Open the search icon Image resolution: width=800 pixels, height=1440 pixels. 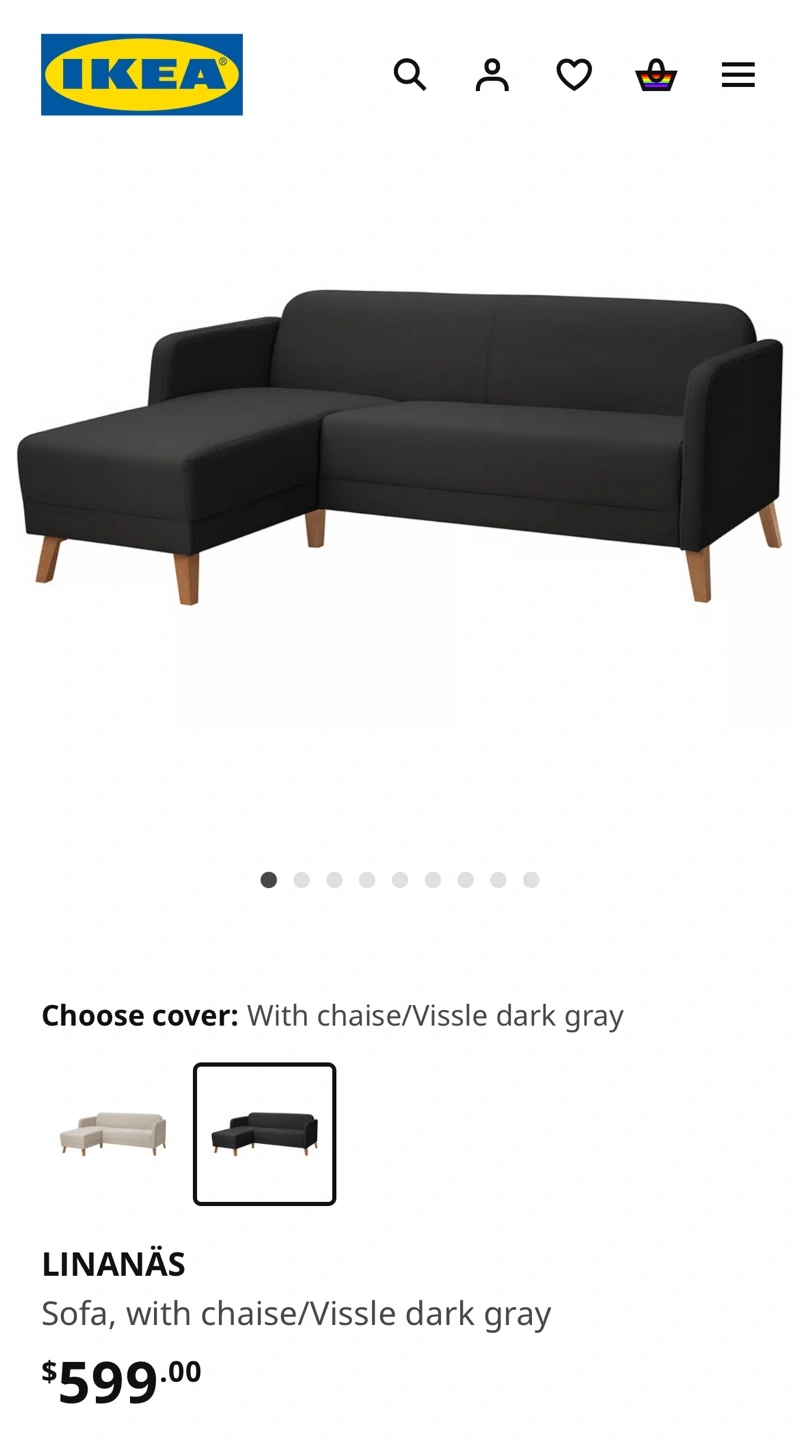tap(409, 75)
